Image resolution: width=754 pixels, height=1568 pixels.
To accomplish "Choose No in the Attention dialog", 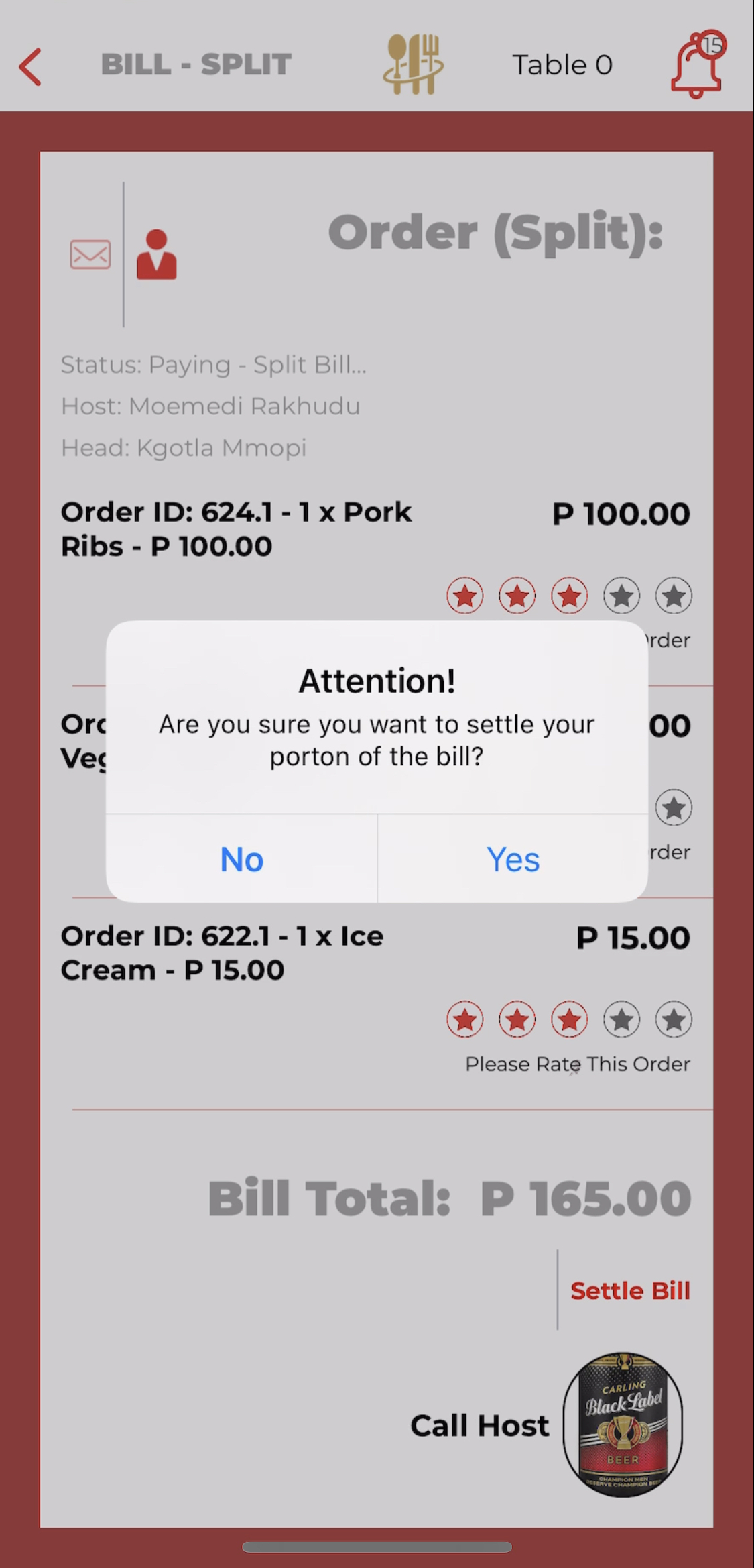I will pos(241,859).
